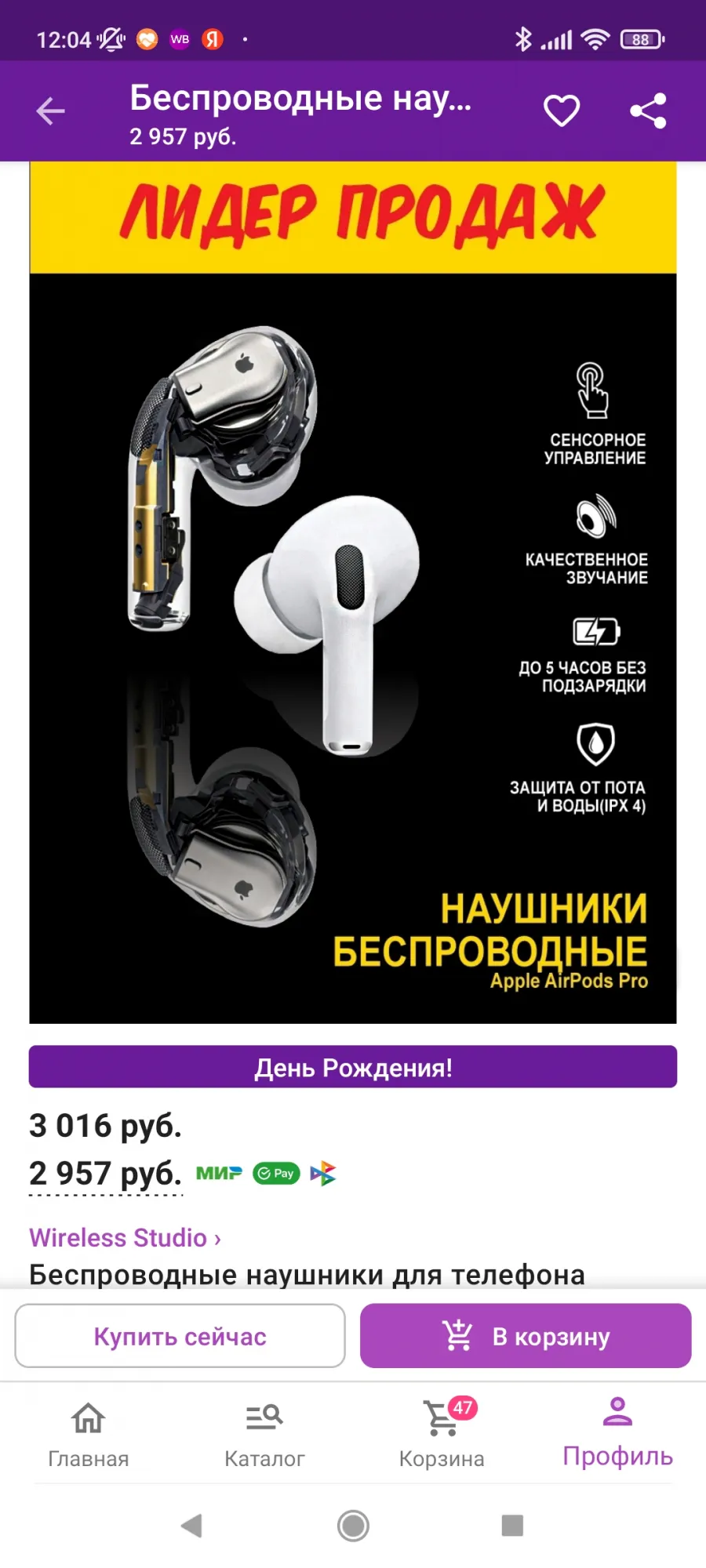Open the 2 957 руб. price details
The width and height of the screenshot is (706, 1568).
pos(105,1174)
